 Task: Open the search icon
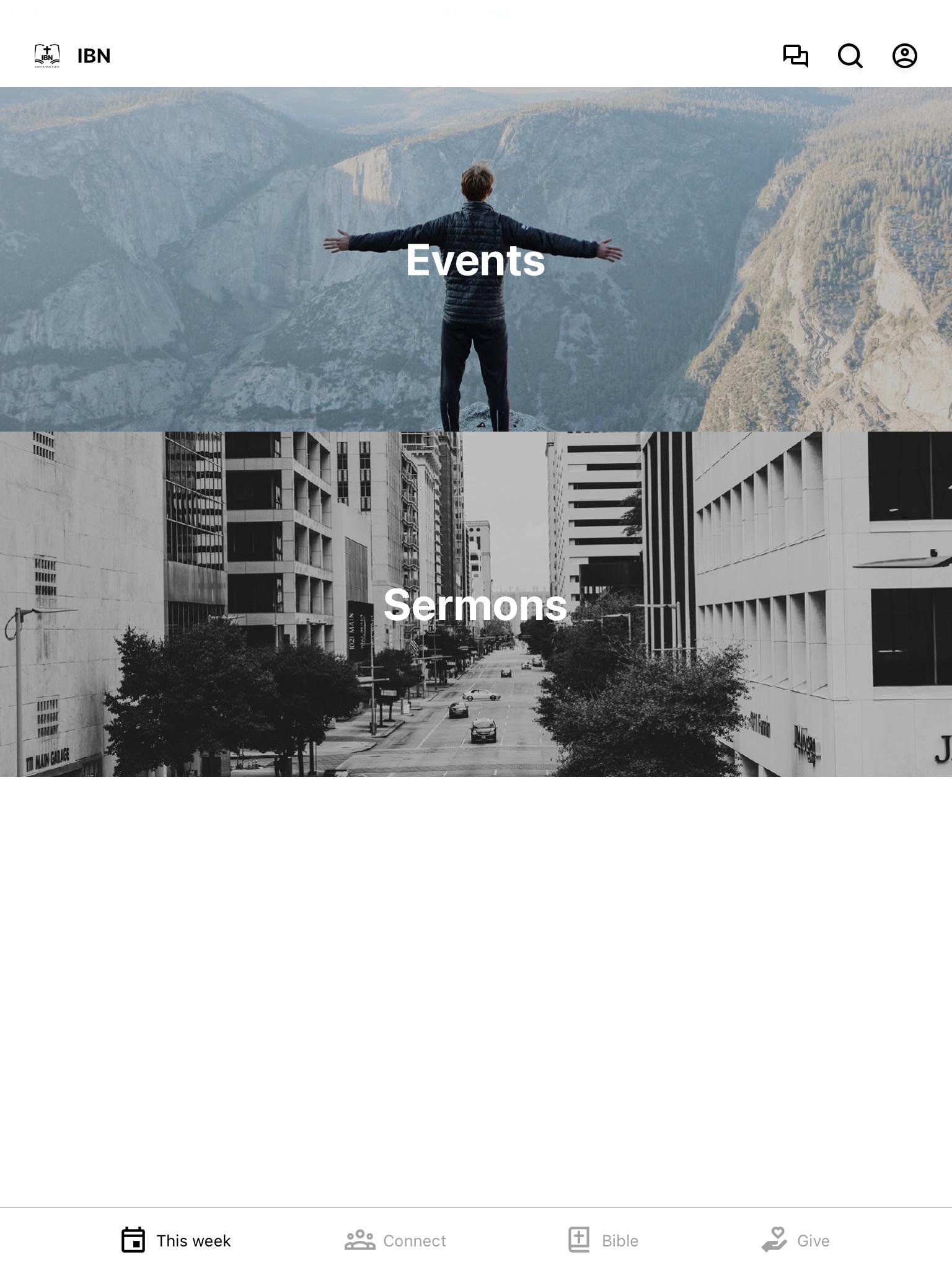point(850,56)
